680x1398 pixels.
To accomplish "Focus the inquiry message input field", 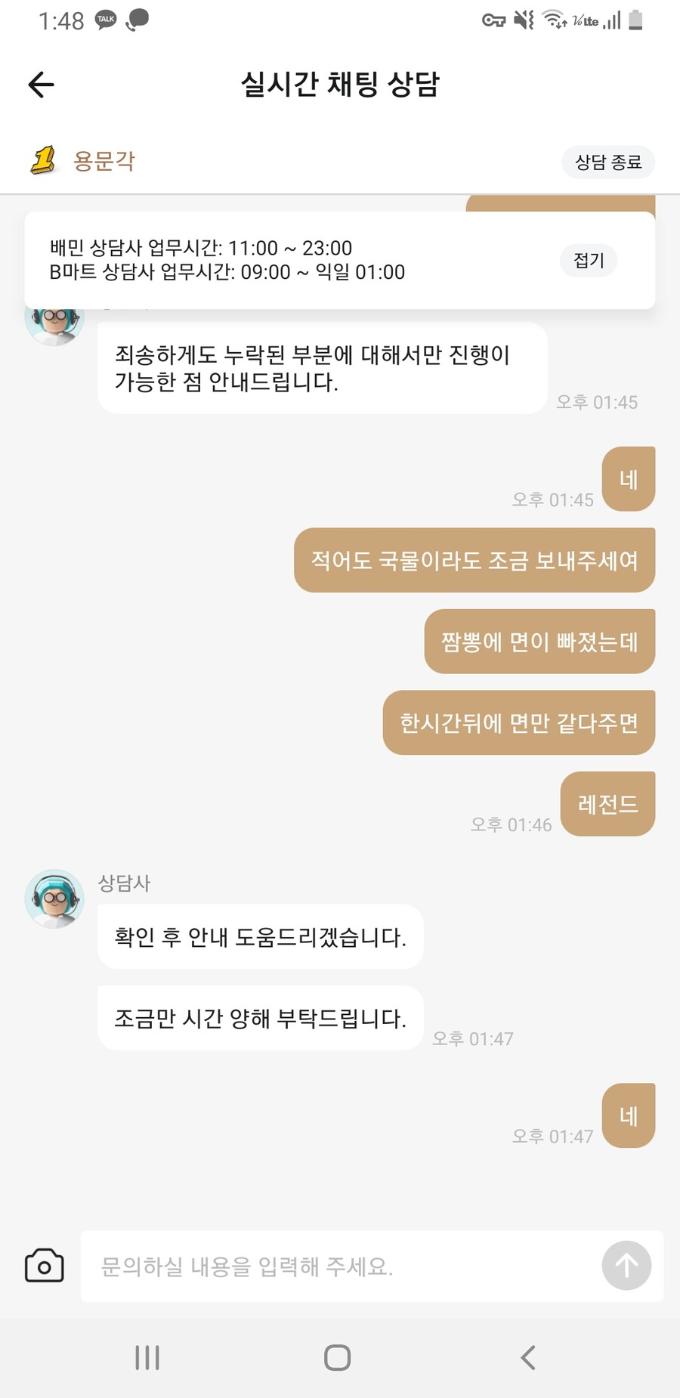I will click(x=340, y=1267).
